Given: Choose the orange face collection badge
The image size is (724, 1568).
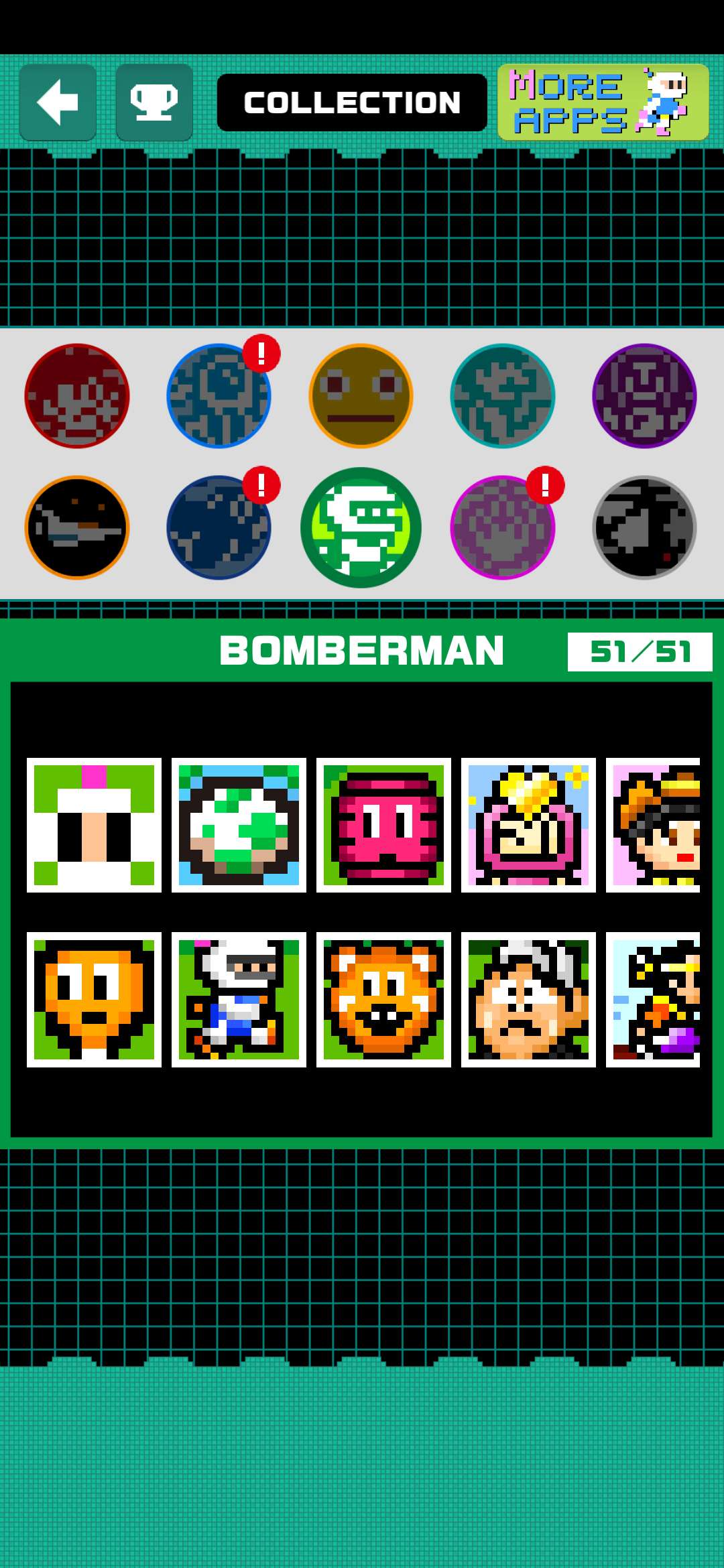Looking at the screenshot, I should point(361,396).
